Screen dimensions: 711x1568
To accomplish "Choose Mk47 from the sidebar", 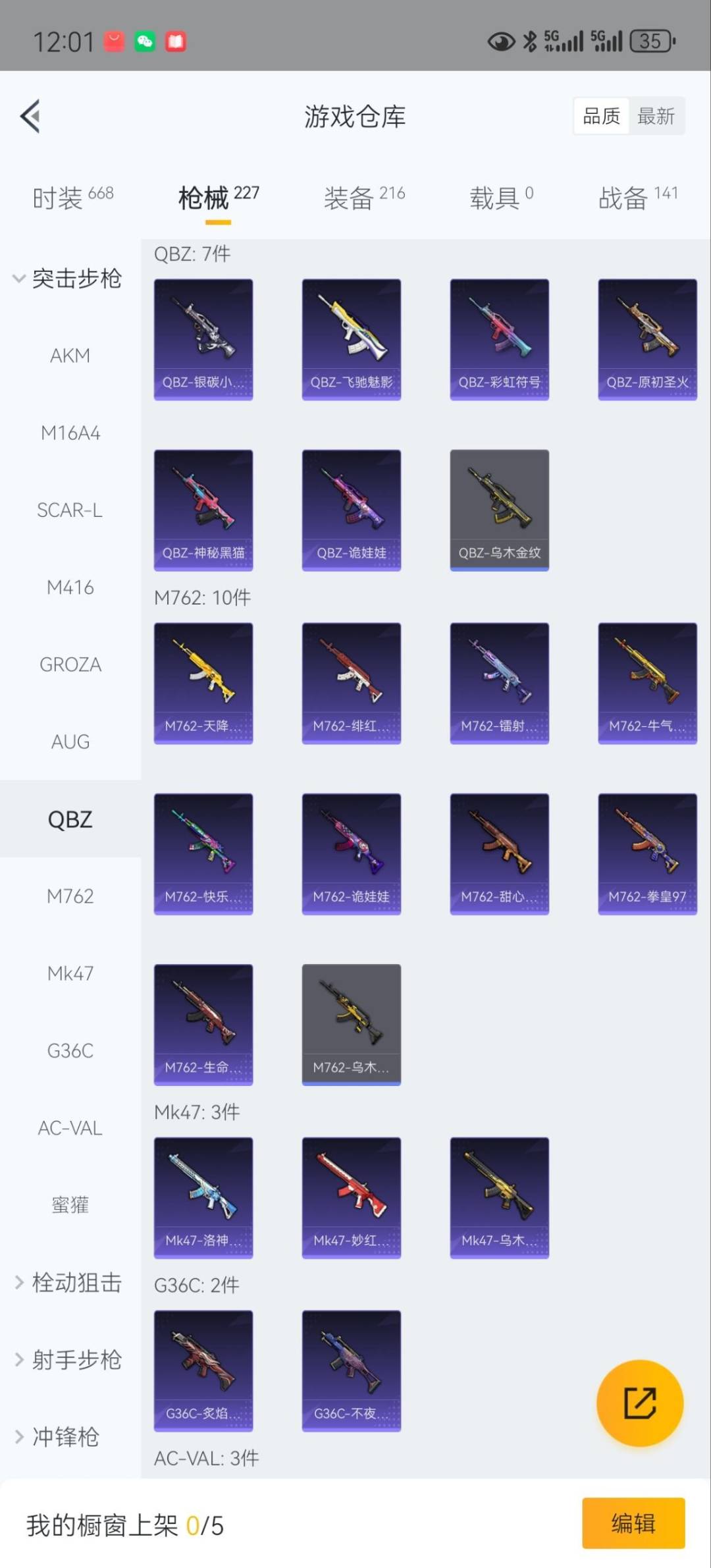I will pyautogui.click(x=70, y=973).
